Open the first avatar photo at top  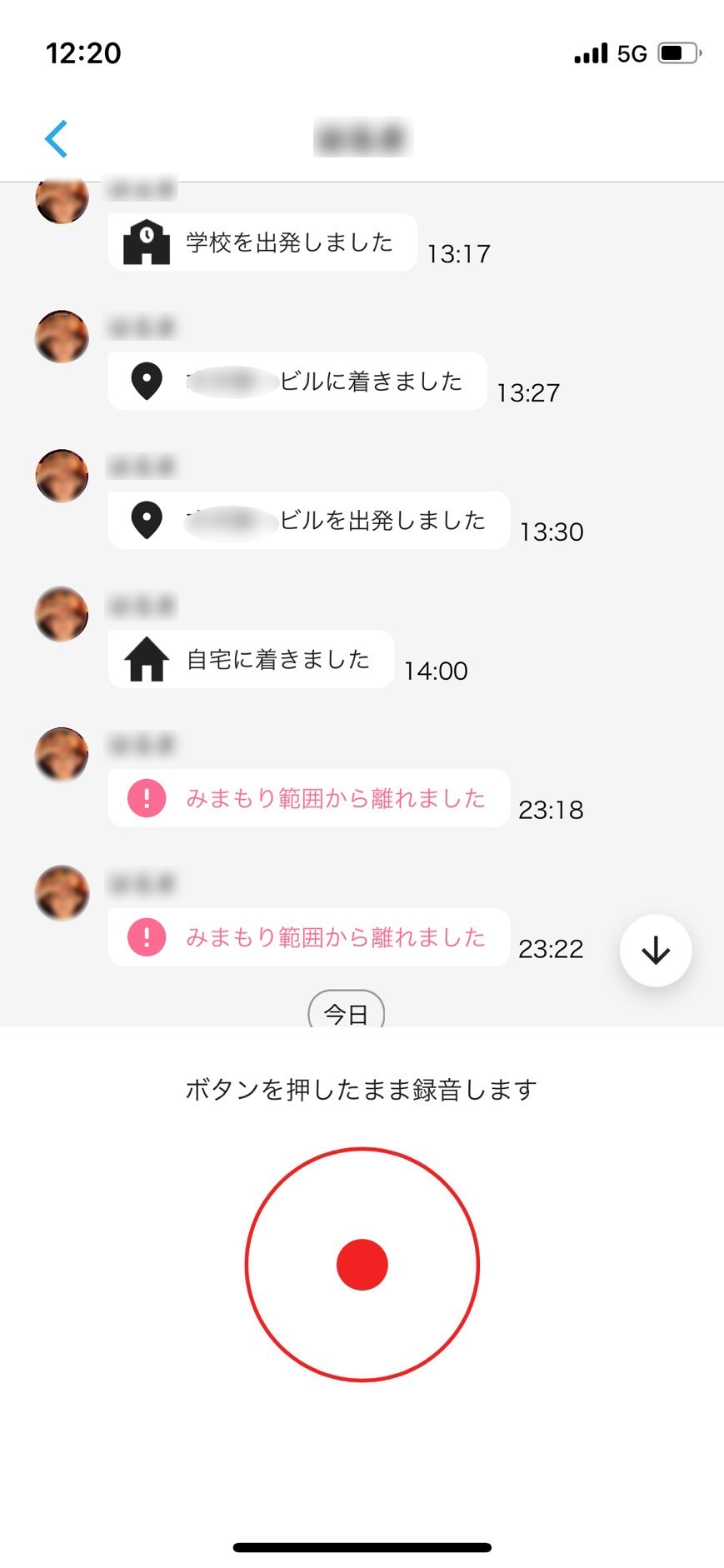tap(61, 197)
